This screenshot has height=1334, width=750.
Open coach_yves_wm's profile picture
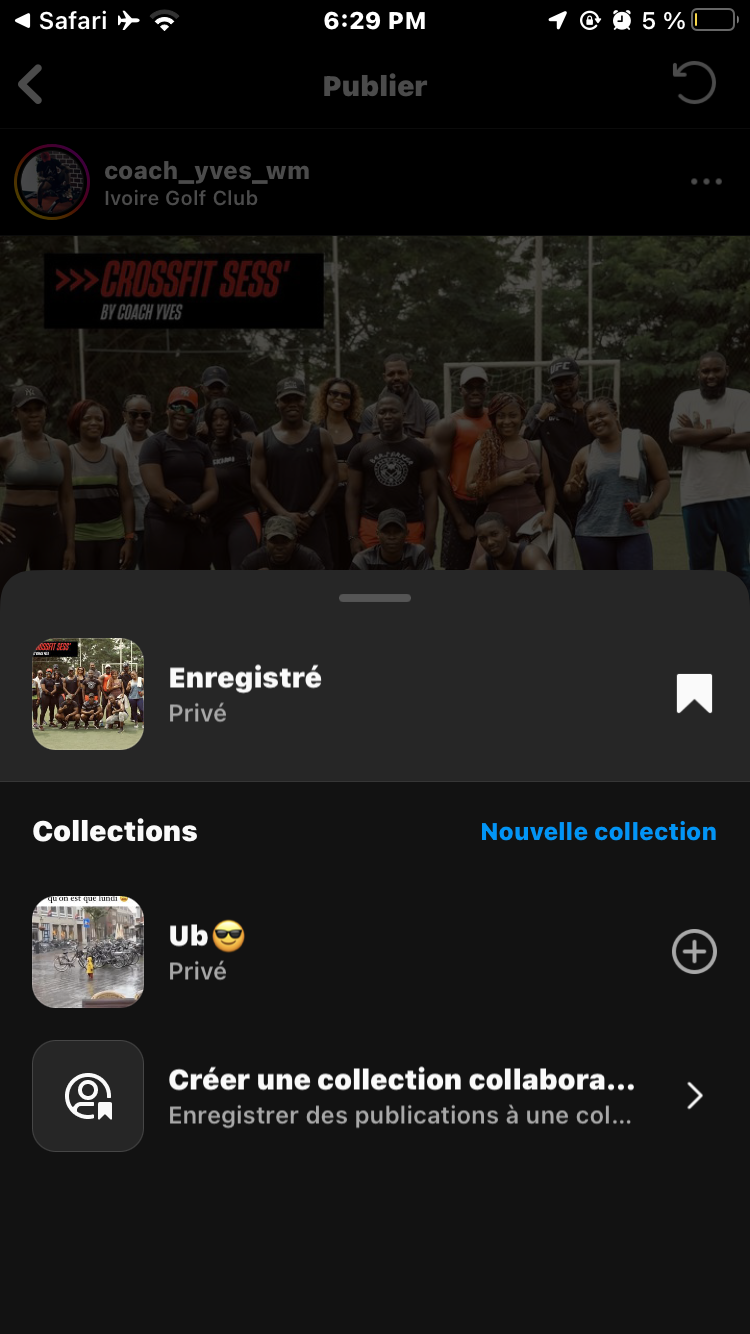point(52,182)
